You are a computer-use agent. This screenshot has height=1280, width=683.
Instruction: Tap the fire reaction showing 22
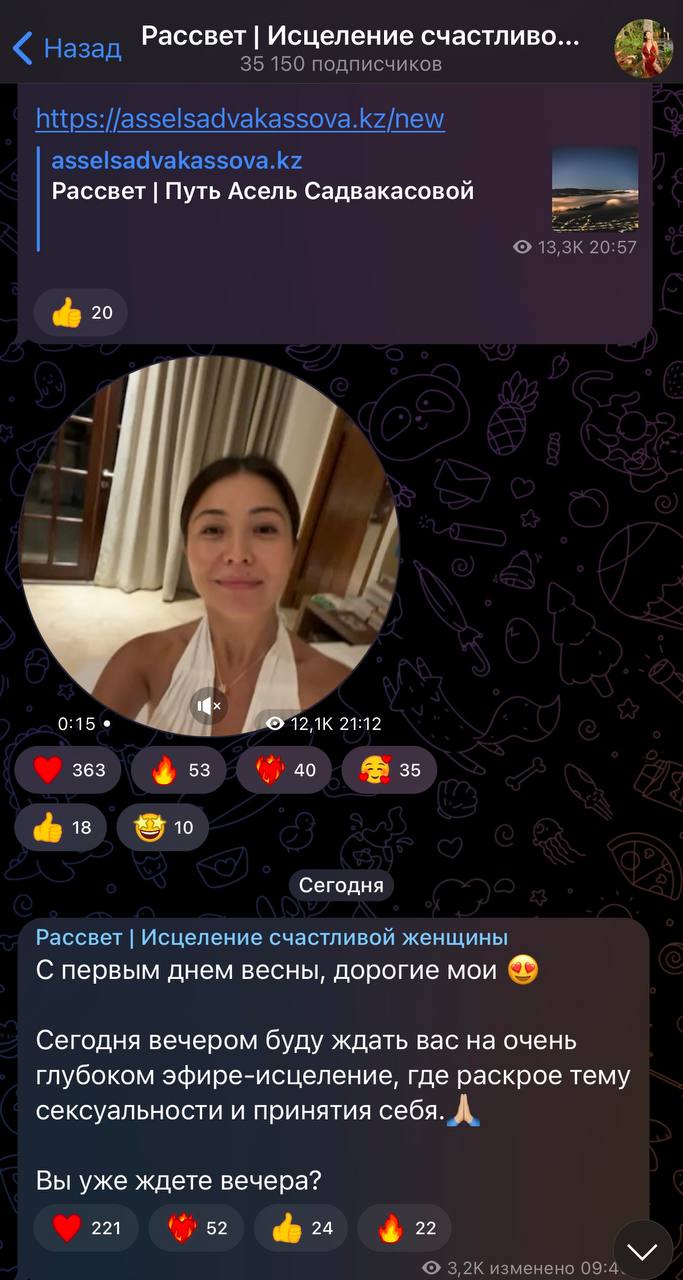coord(404,1228)
